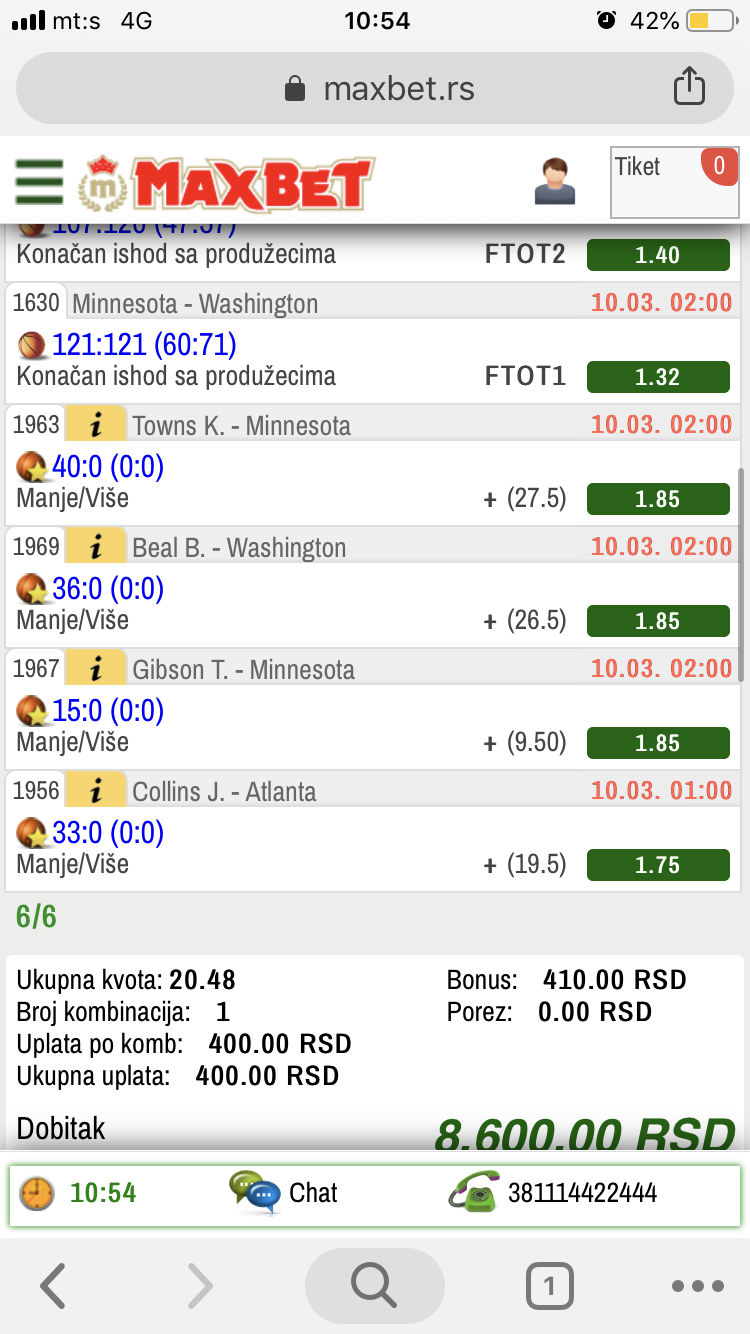Open the browser more options menu
This screenshot has height=1334, width=750.
[698, 1287]
